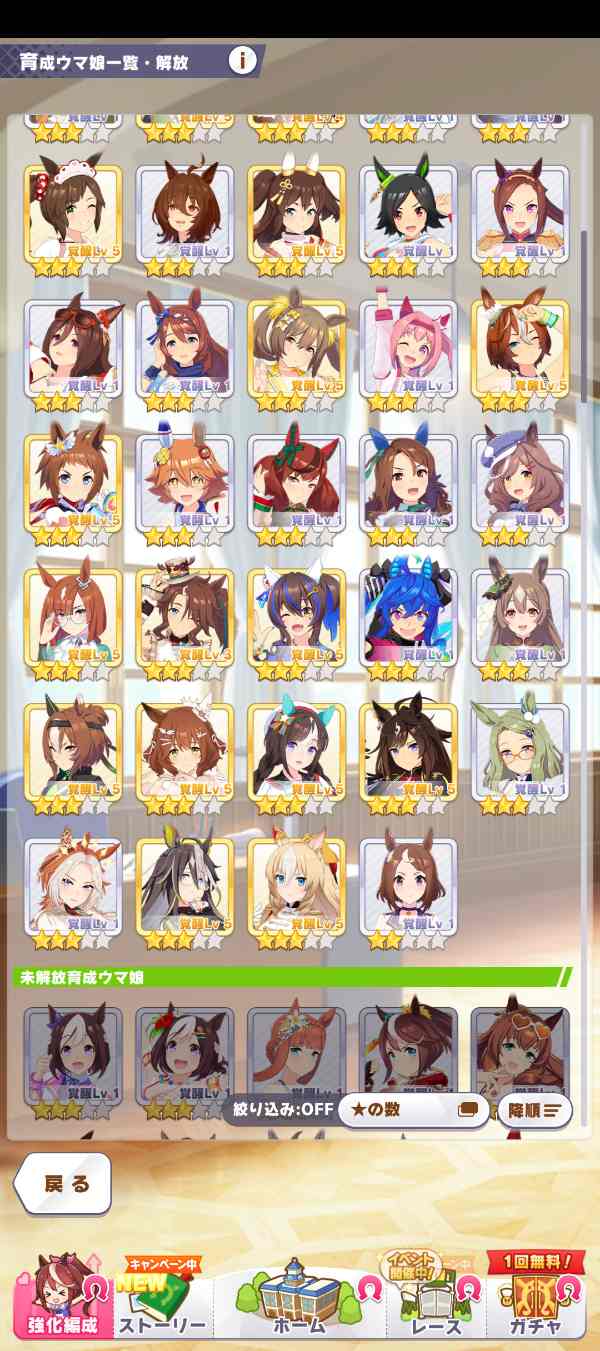Viewport: 600px width, 1351px height.
Task: Select the white-haired character with orange ears
Action: [73, 886]
